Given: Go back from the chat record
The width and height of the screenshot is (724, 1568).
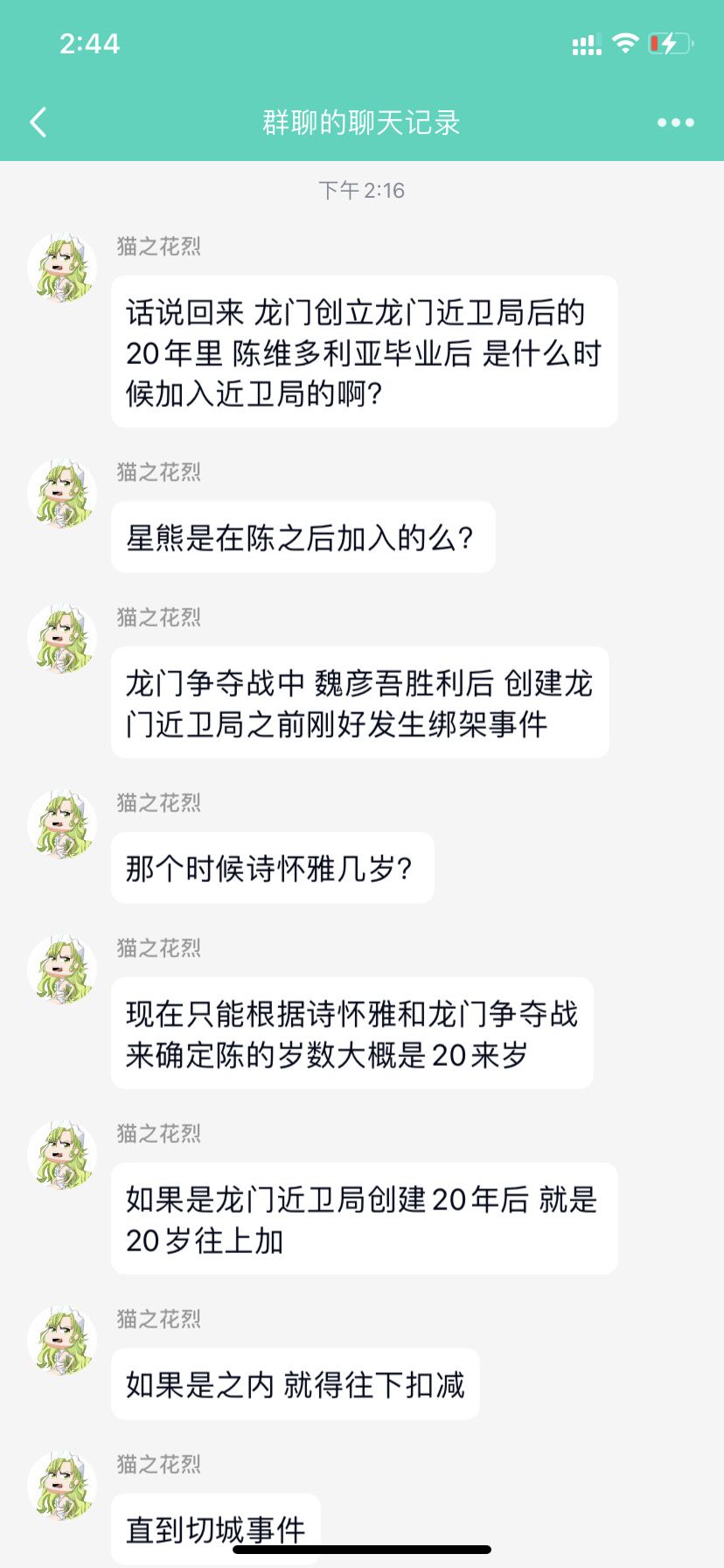Looking at the screenshot, I should click(38, 122).
